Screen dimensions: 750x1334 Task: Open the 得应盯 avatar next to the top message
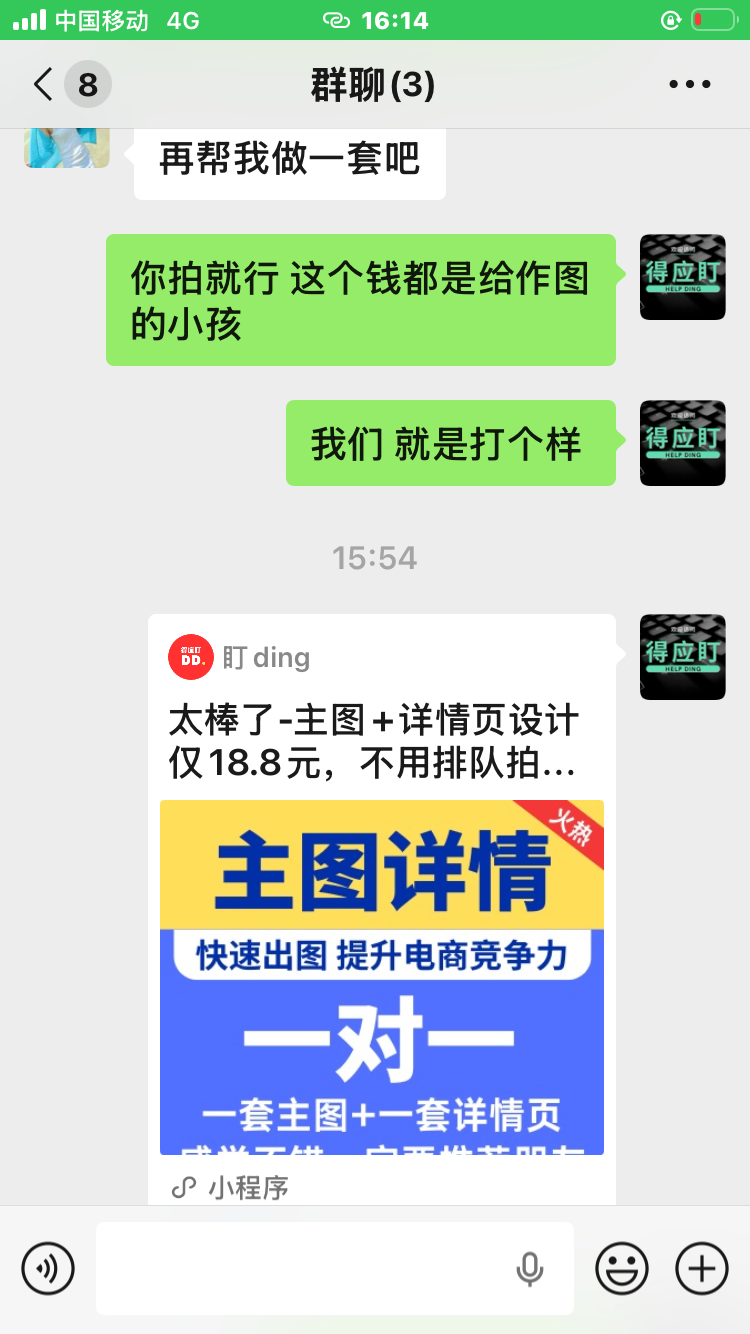click(x=682, y=277)
